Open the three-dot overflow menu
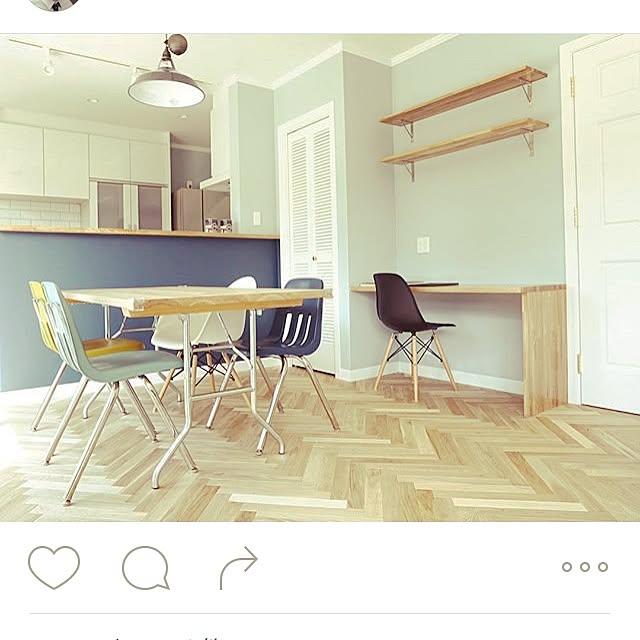The height and width of the screenshot is (640, 640). pyautogui.click(x=585, y=567)
